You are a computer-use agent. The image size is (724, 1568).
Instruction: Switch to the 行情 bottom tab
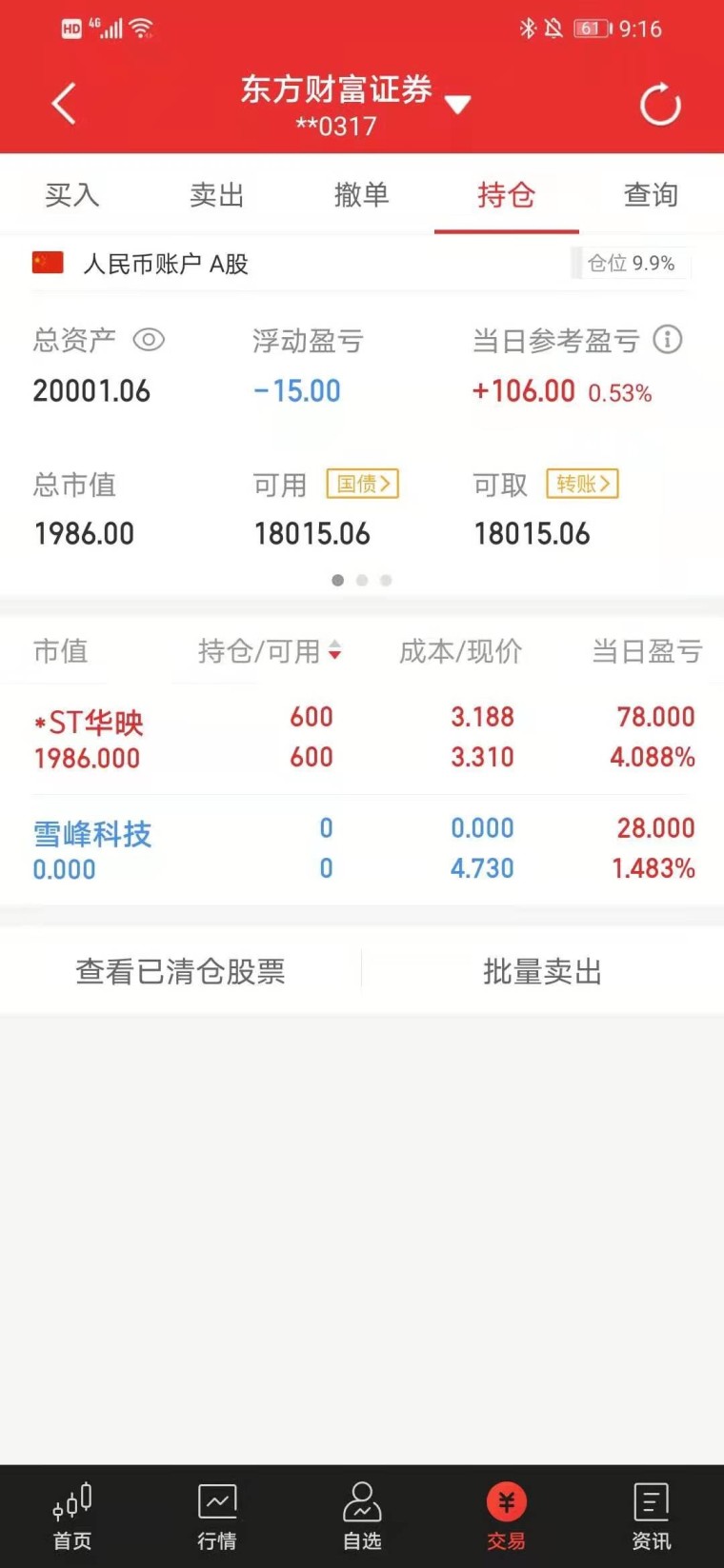pyautogui.click(x=217, y=1516)
